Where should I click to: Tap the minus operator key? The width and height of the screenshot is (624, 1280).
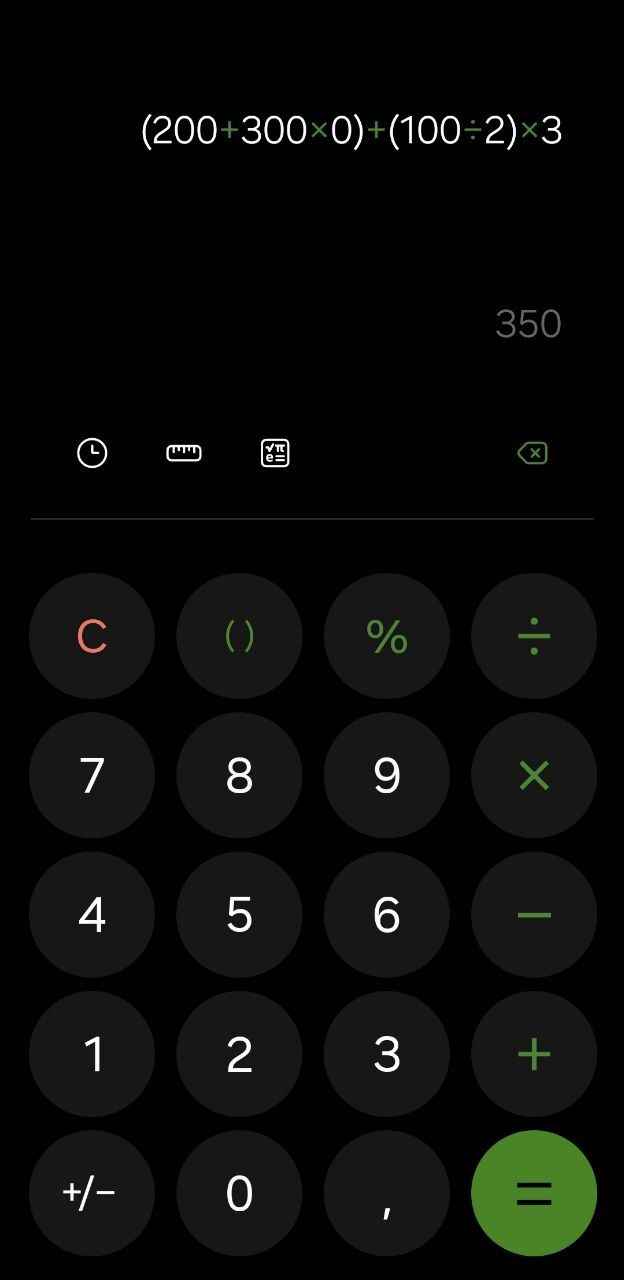click(x=534, y=914)
